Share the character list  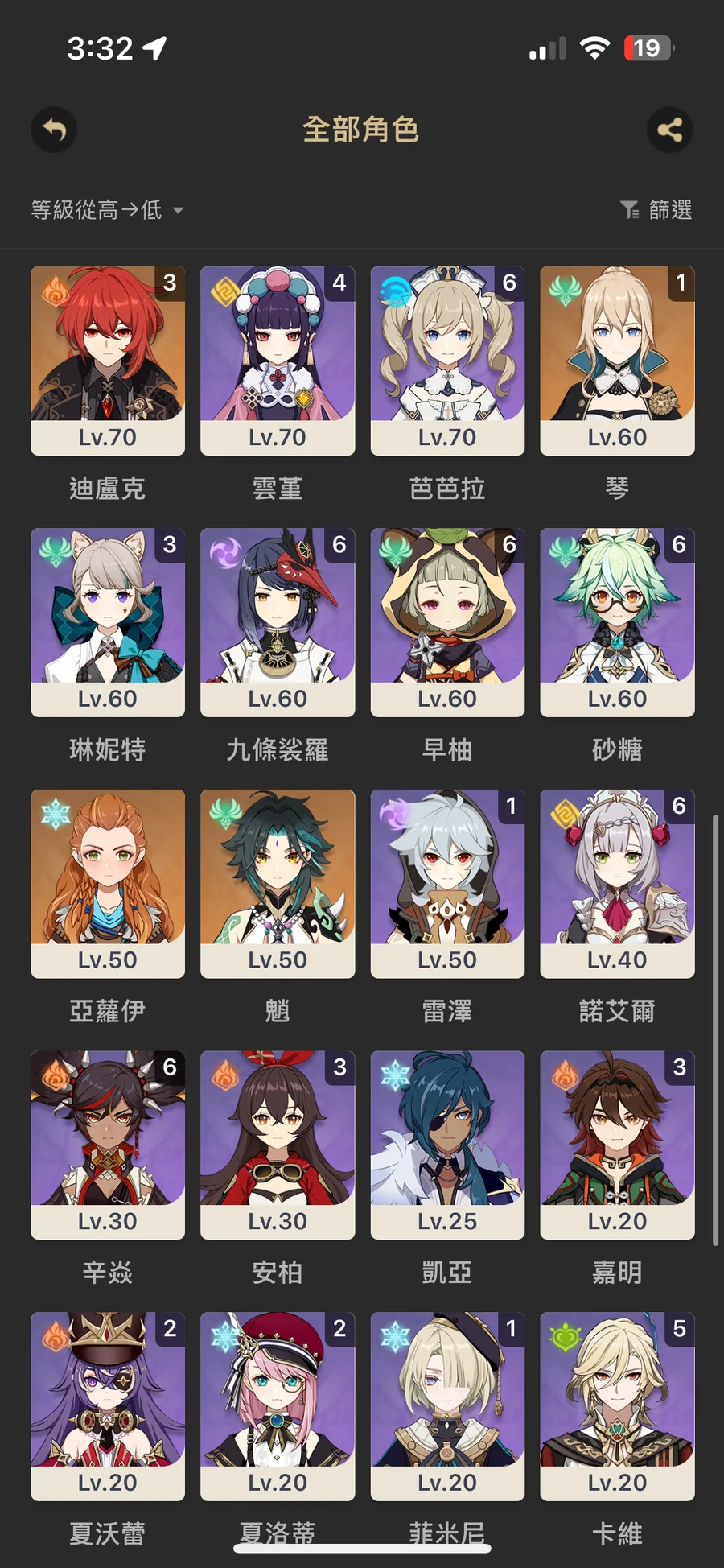pyautogui.click(x=669, y=130)
